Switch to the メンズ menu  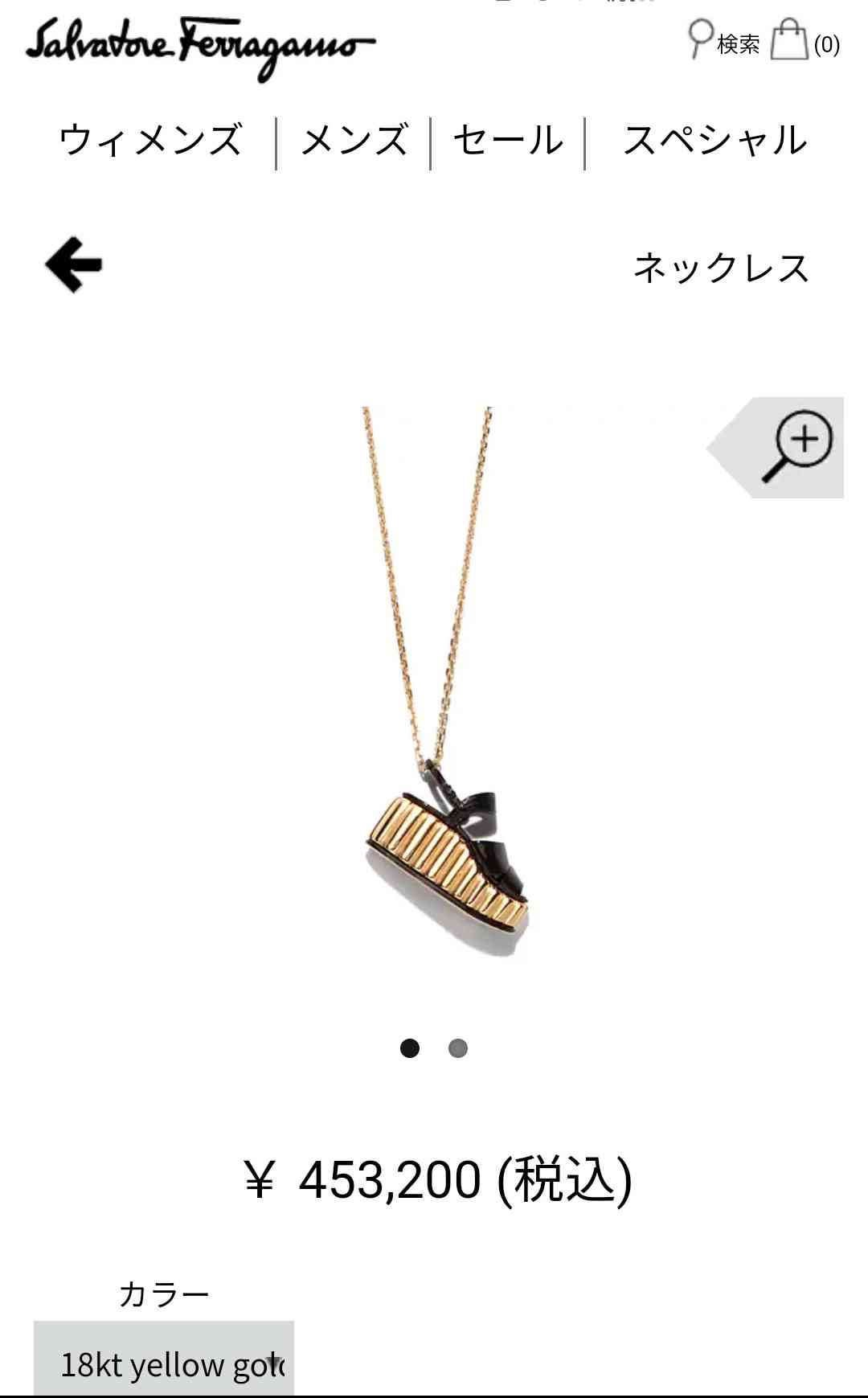pos(354,141)
